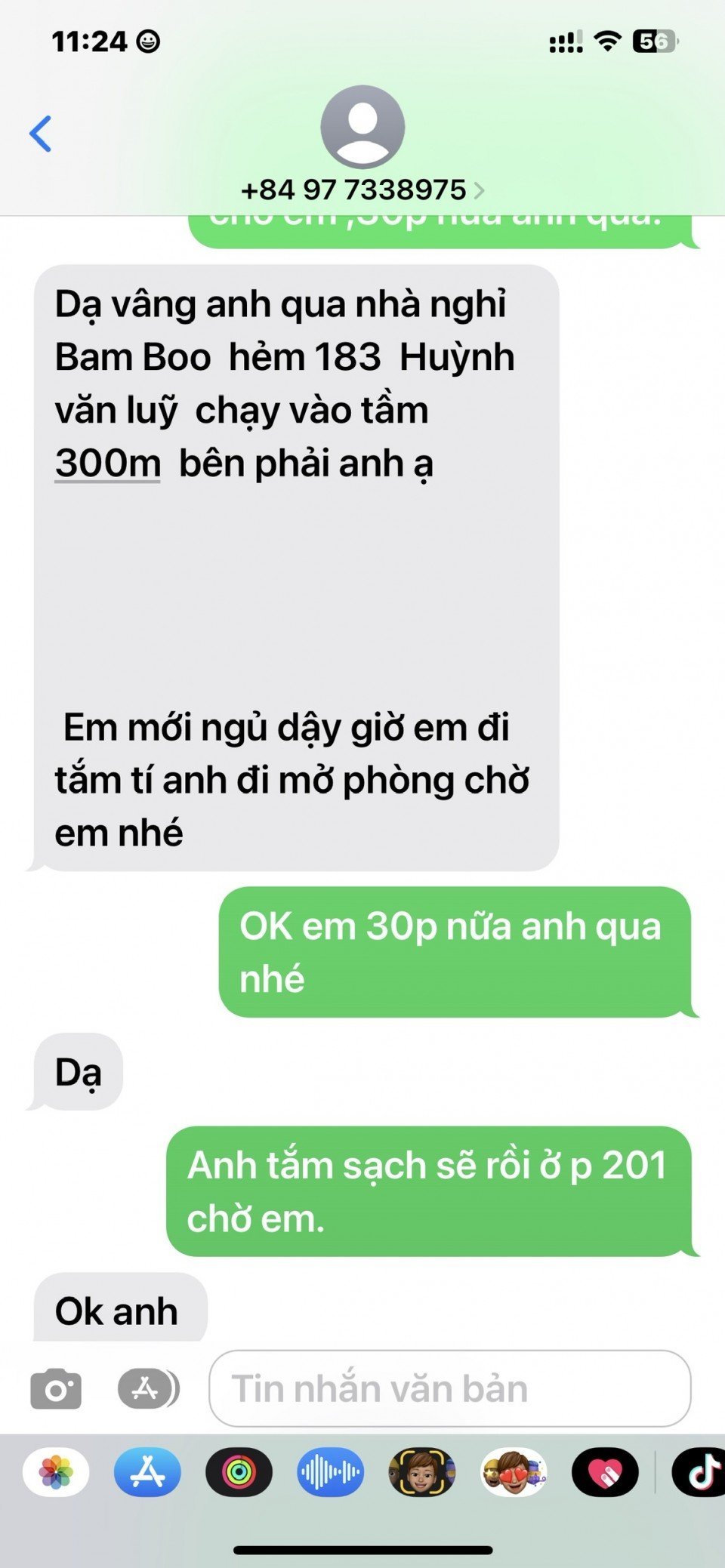The width and height of the screenshot is (725, 1568).
Task: Toggle the iMessage apps drawer button
Action: pos(148,1388)
